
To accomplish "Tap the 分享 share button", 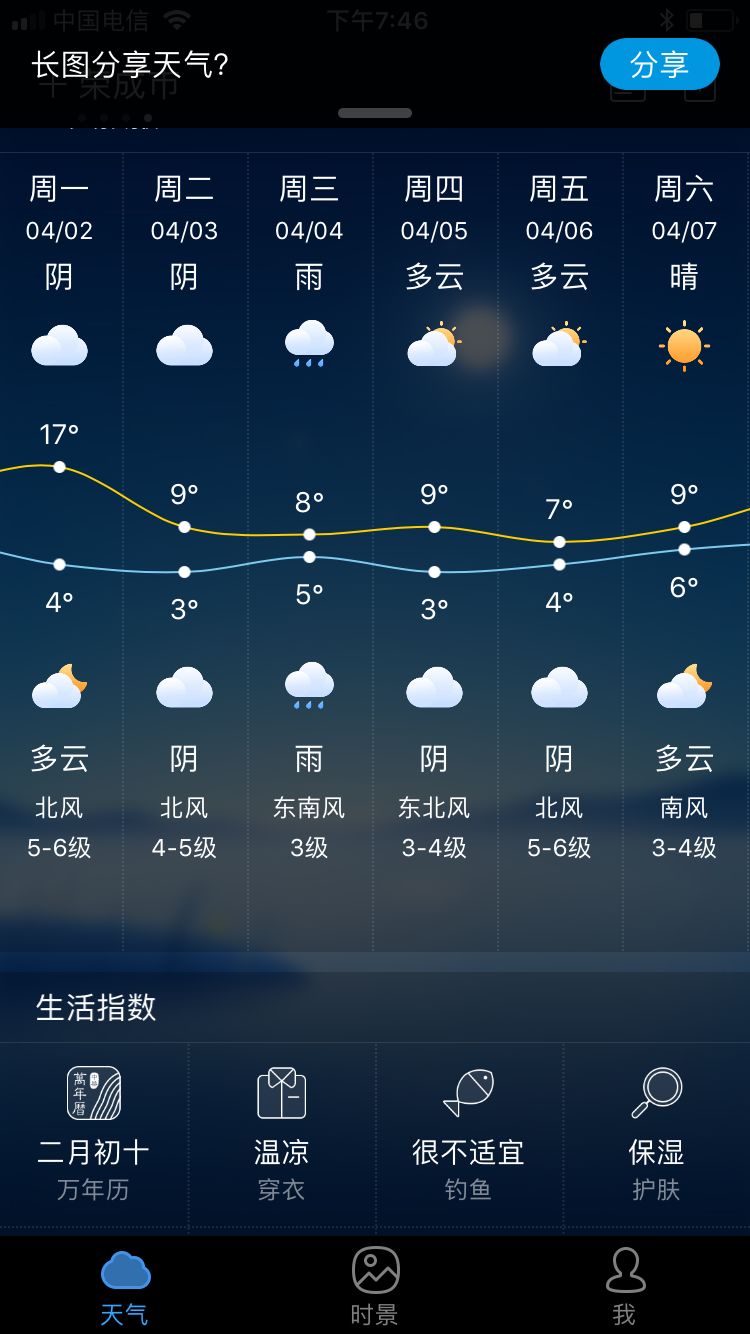I will (x=659, y=65).
